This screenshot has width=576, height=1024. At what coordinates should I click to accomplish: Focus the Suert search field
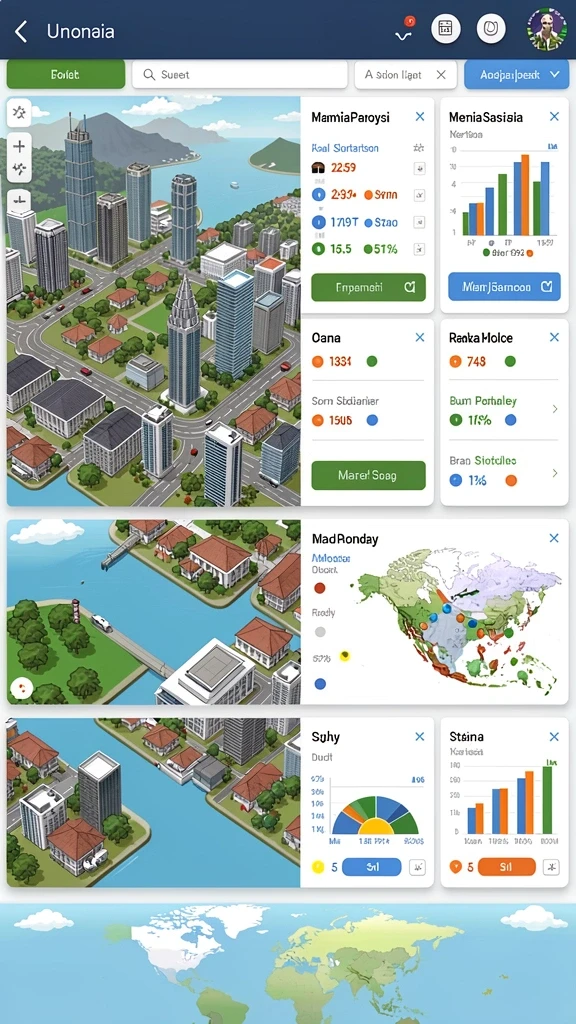(240, 74)
